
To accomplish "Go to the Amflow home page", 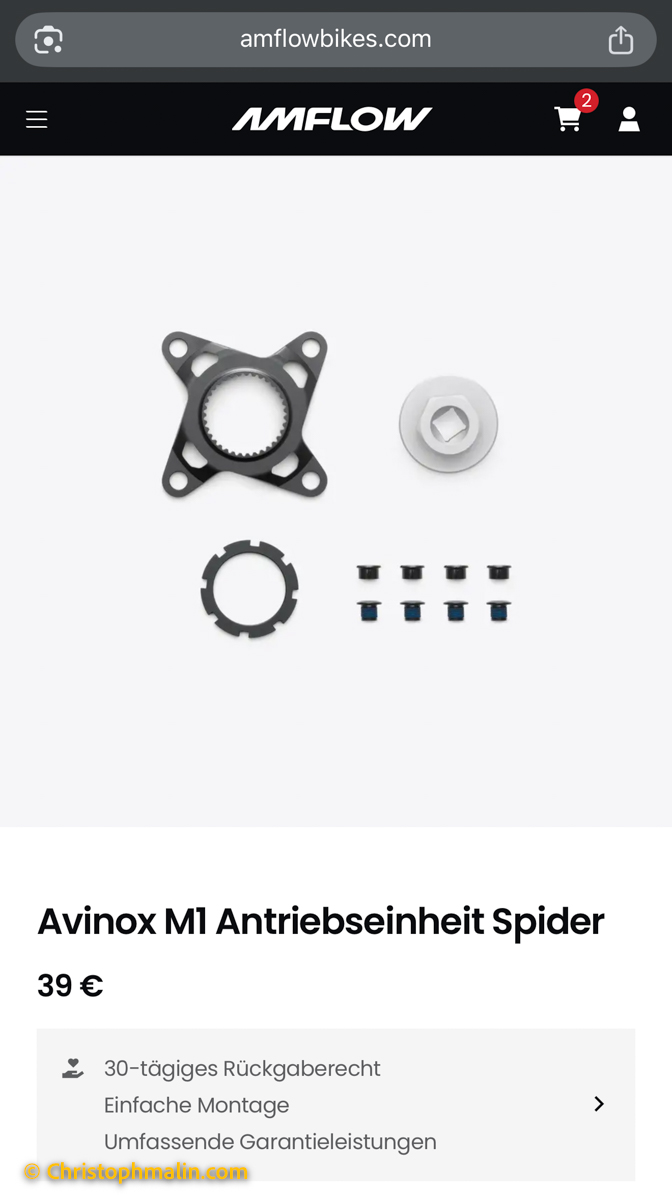I will coord(332,120).
